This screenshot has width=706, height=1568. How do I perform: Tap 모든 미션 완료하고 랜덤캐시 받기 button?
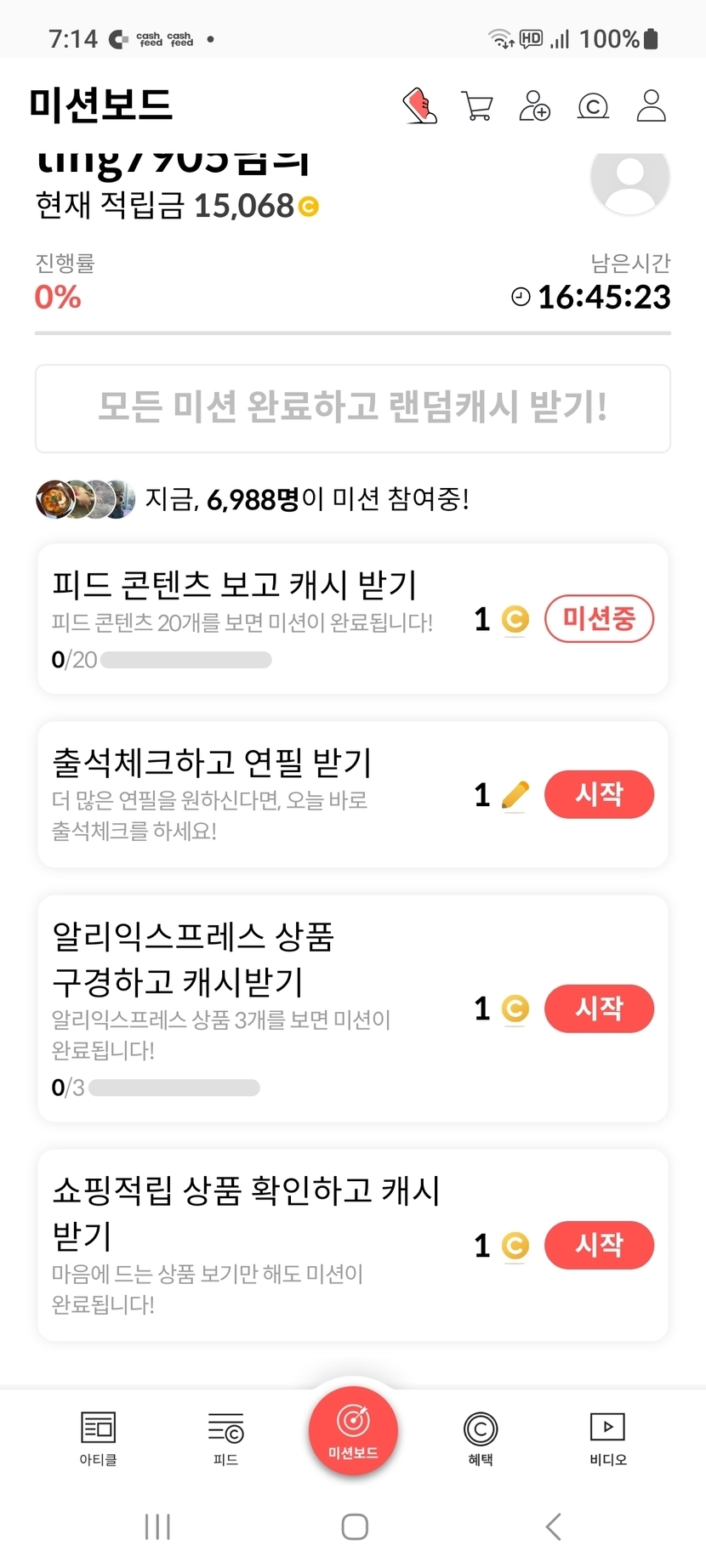click(x=353, y=408)
